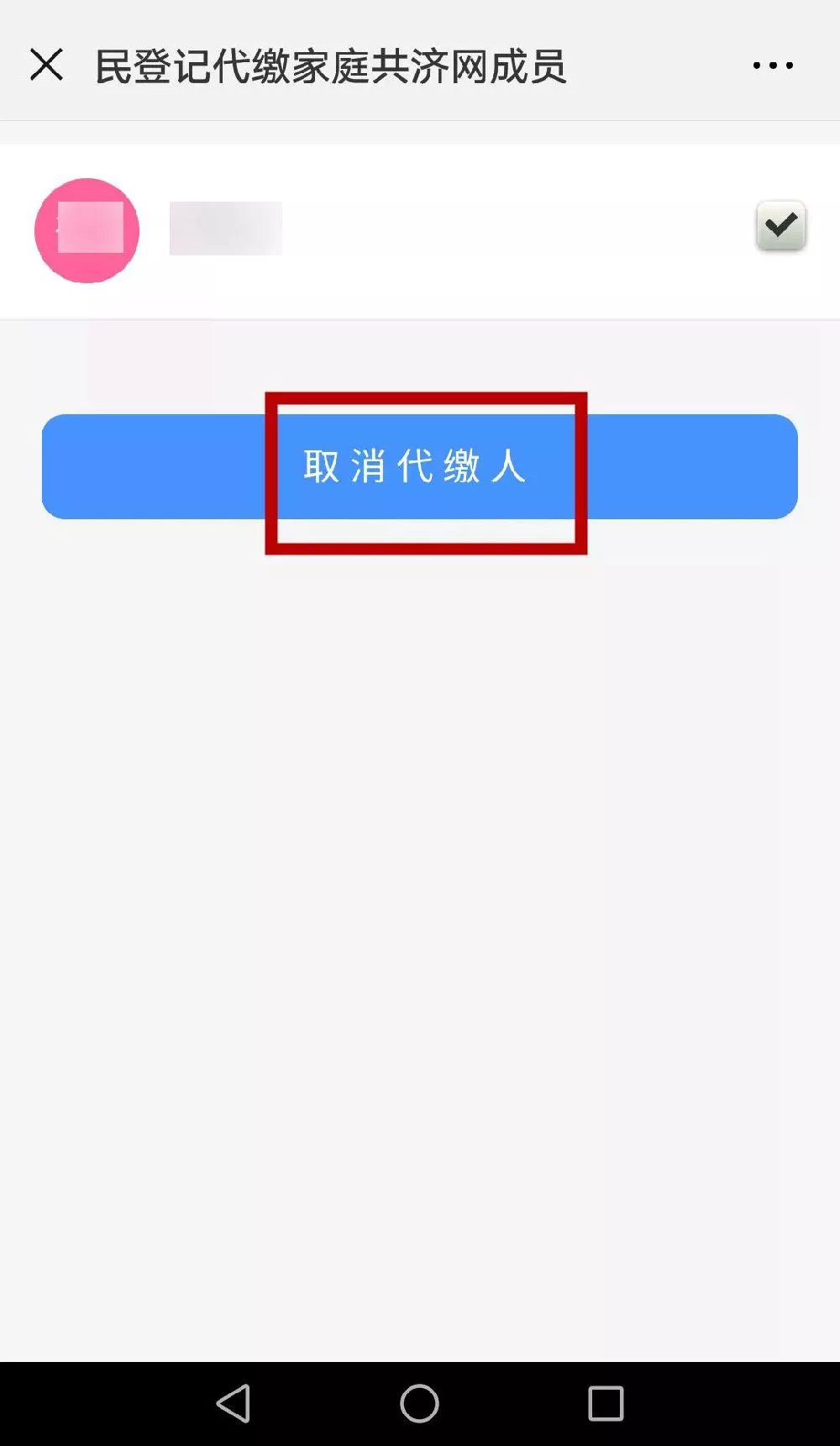Go back using system back button
The image size is (840, 1446).
point(234,1402)
